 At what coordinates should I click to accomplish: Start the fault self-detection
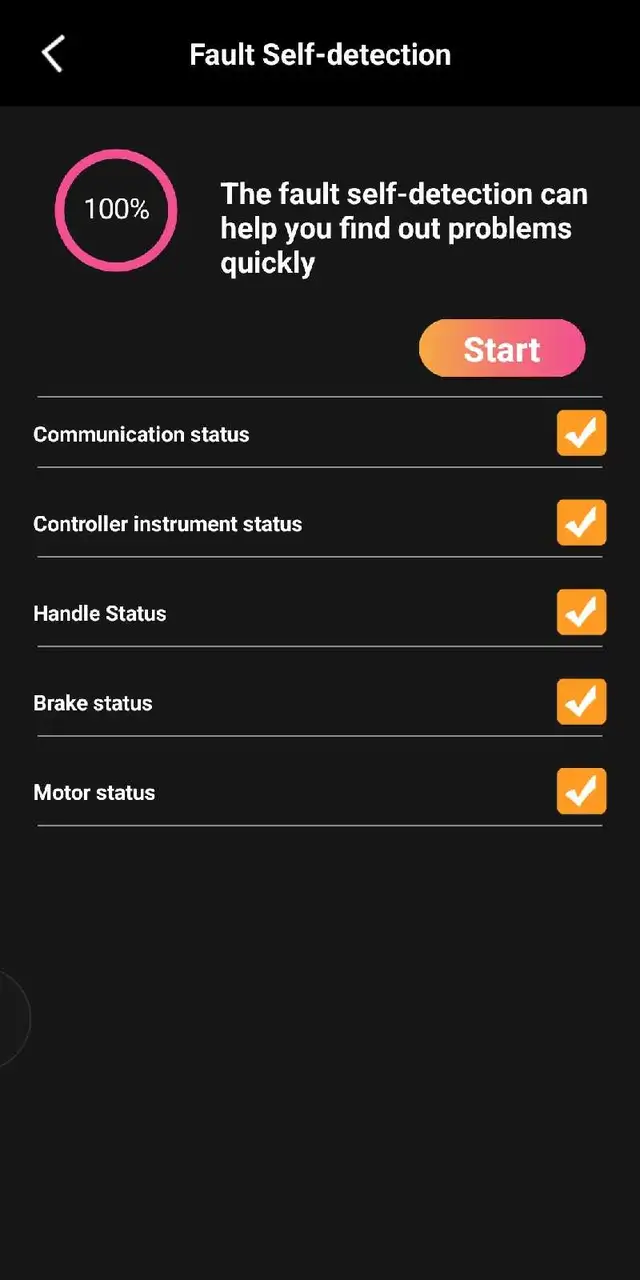click(x=502, y=349)
